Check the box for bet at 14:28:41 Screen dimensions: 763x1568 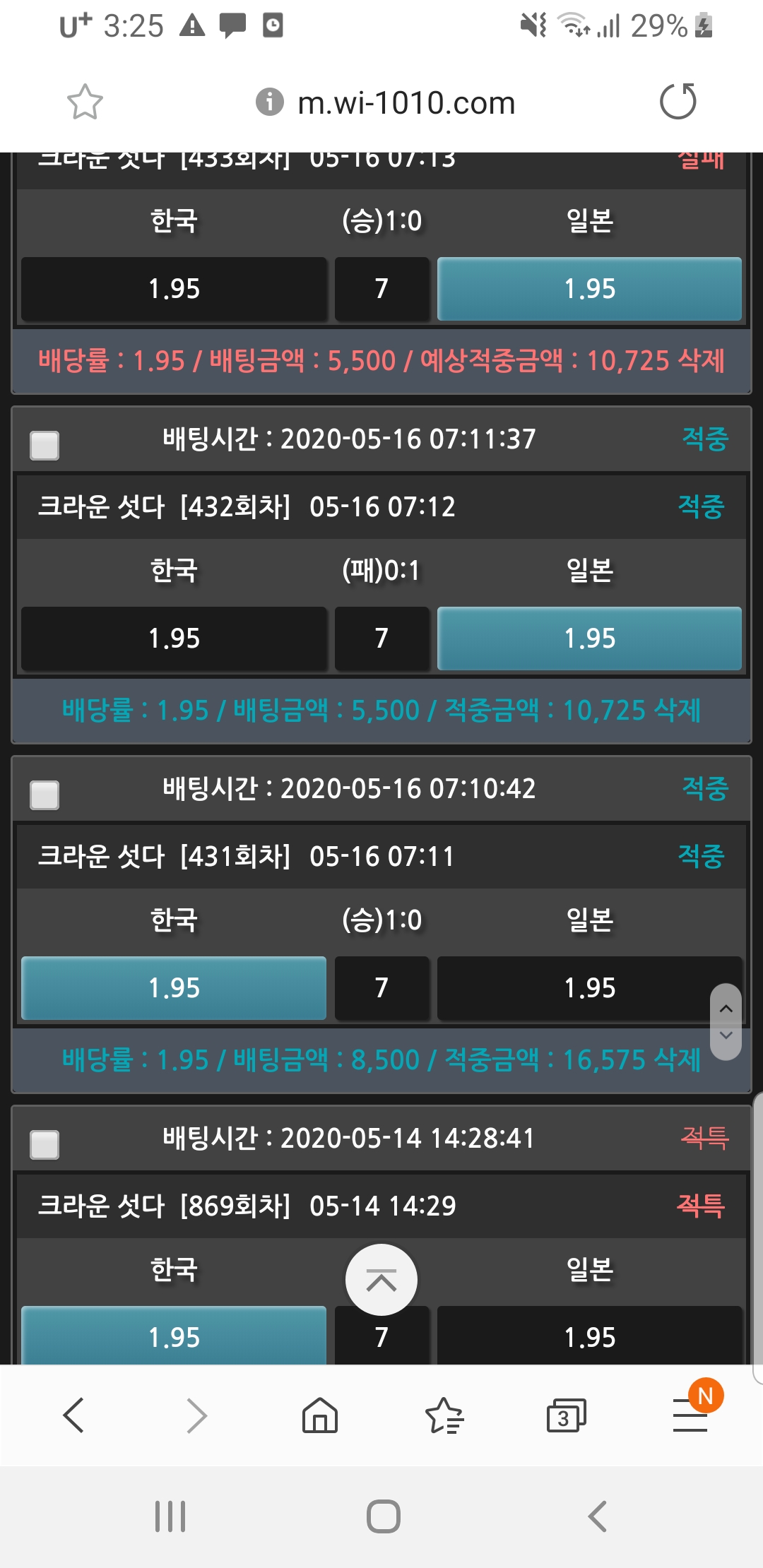pos(45,1144)
